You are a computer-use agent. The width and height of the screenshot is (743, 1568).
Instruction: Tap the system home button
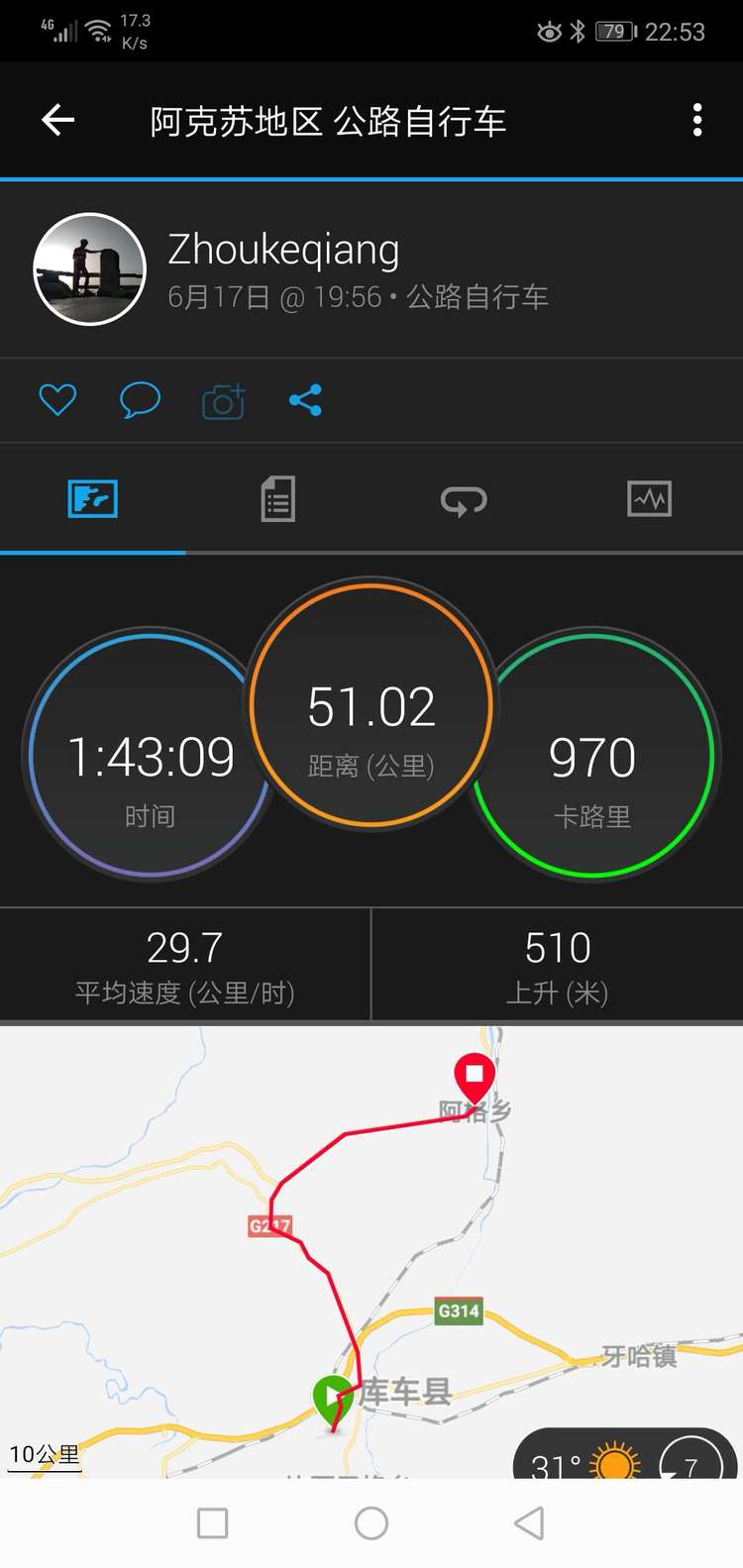point(371,1523)
